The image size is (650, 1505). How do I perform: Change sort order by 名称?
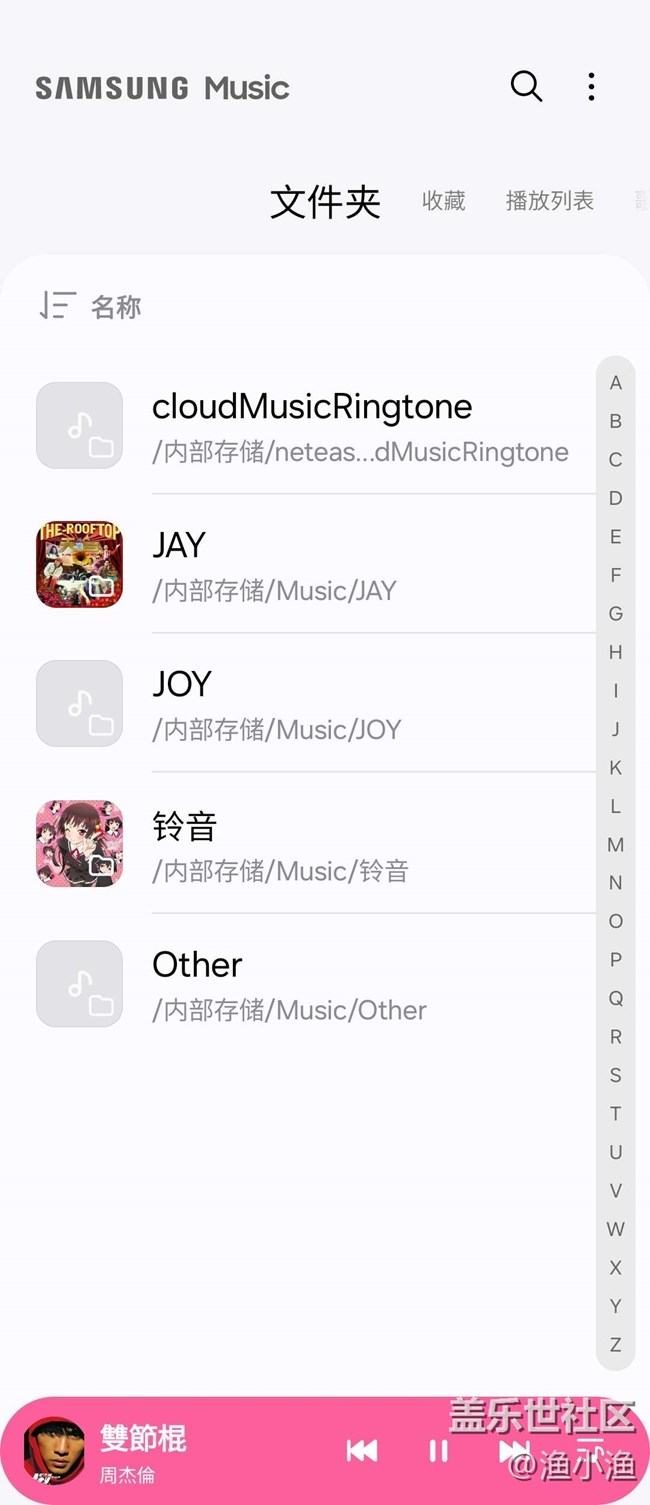90,306
